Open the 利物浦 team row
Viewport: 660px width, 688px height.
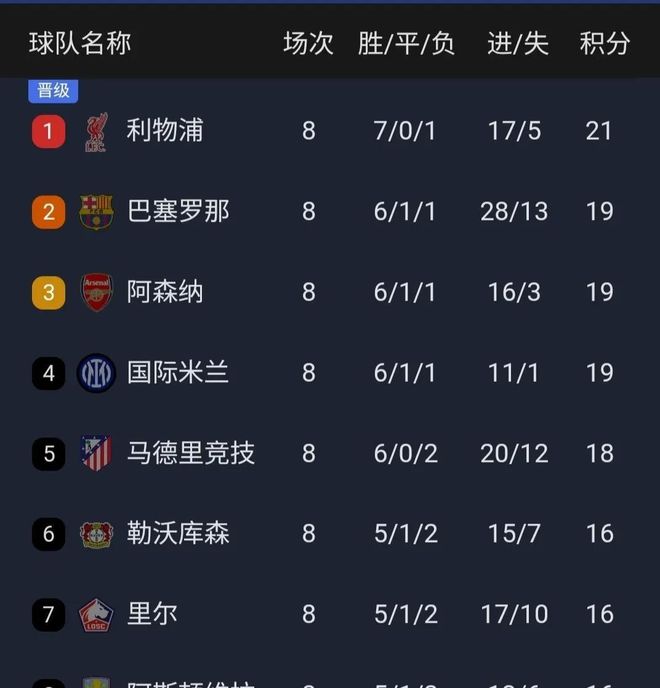(165, 131)
